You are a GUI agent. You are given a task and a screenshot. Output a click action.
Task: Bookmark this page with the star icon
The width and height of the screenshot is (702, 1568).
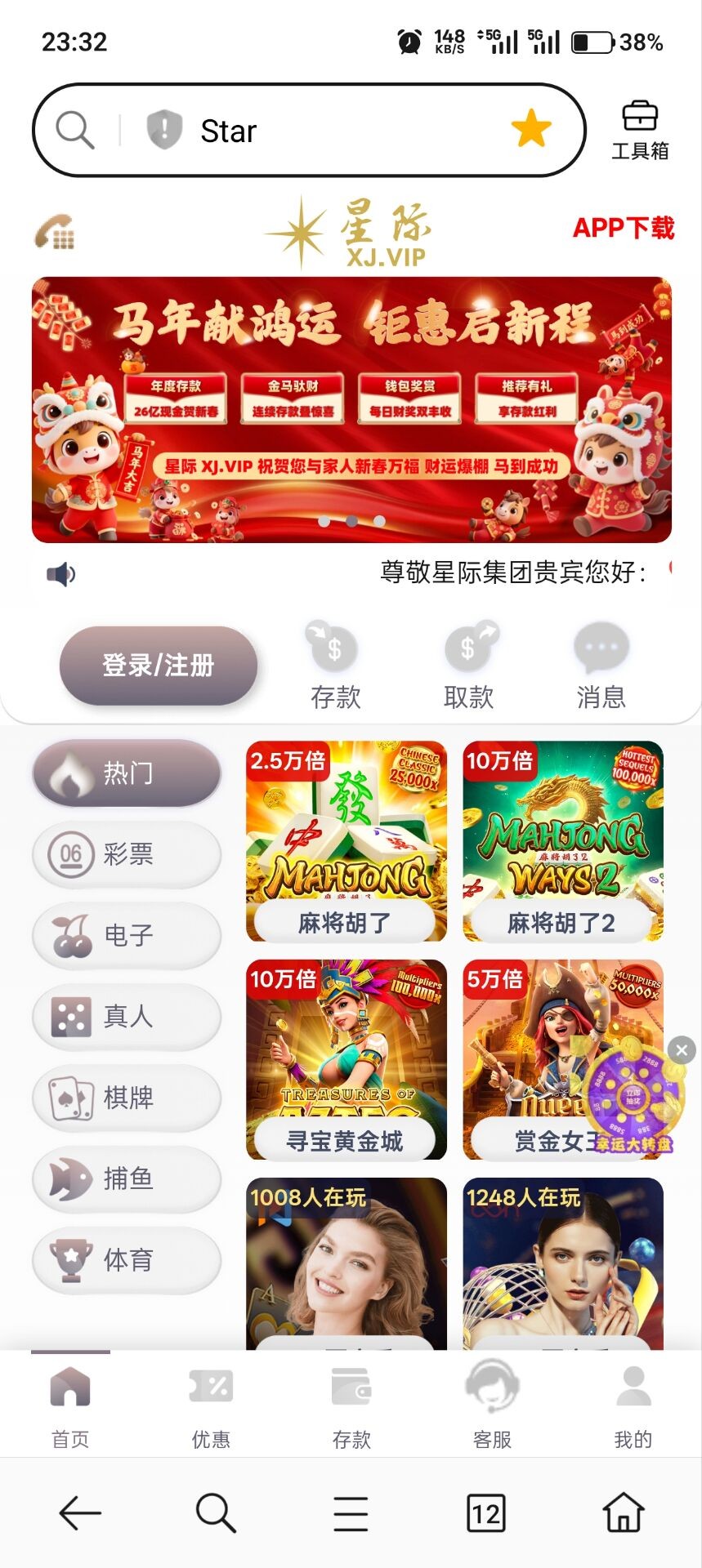(x=531, y=129)
